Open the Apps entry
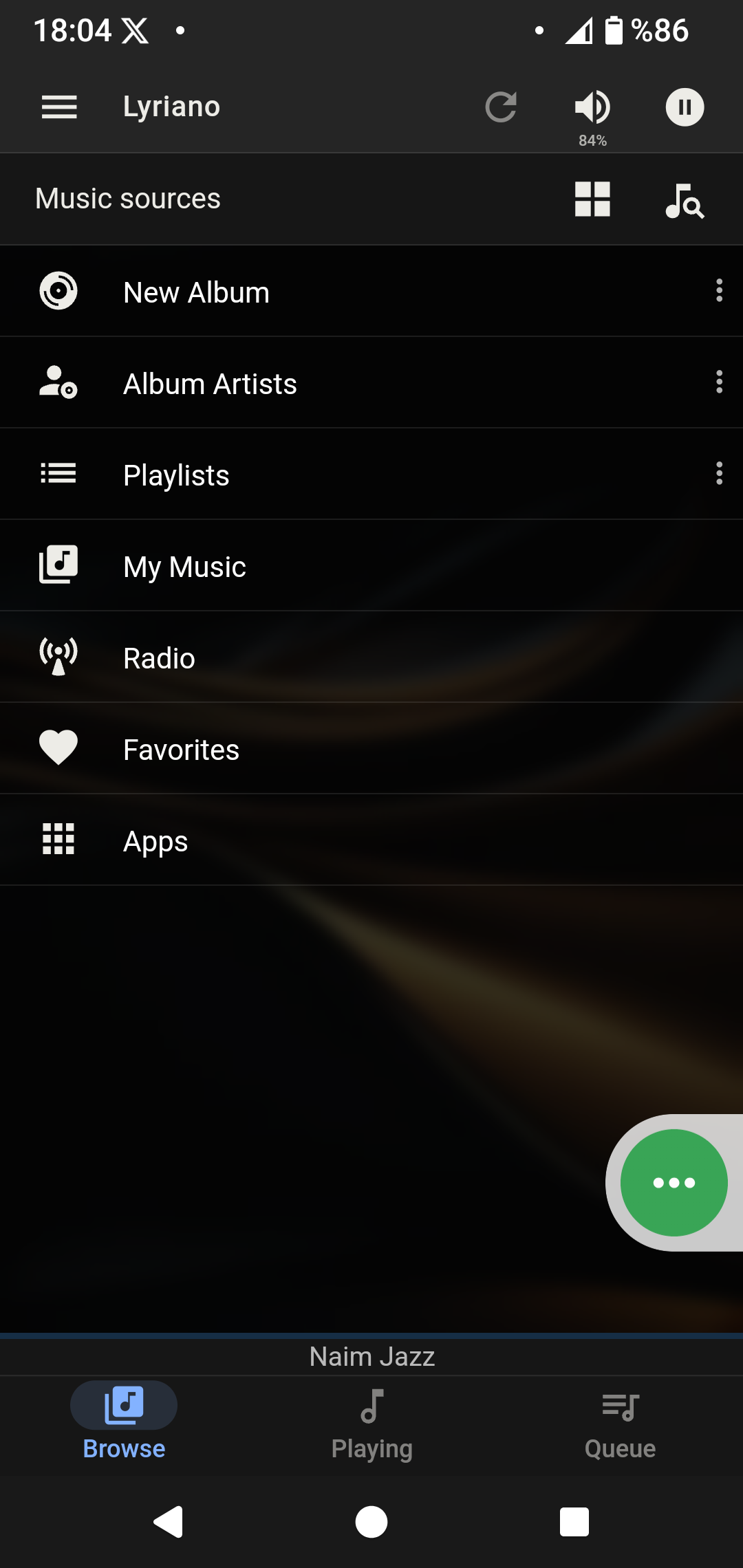Viewport: 743px width, 1568px height. (371, 840)
